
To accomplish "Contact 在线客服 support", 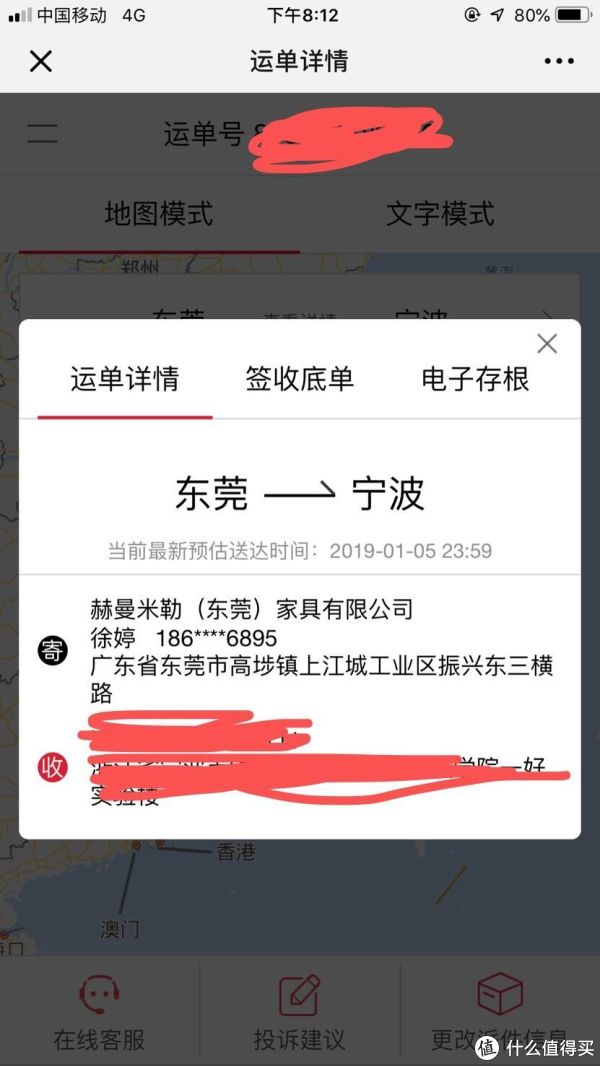I will 99,1010.
